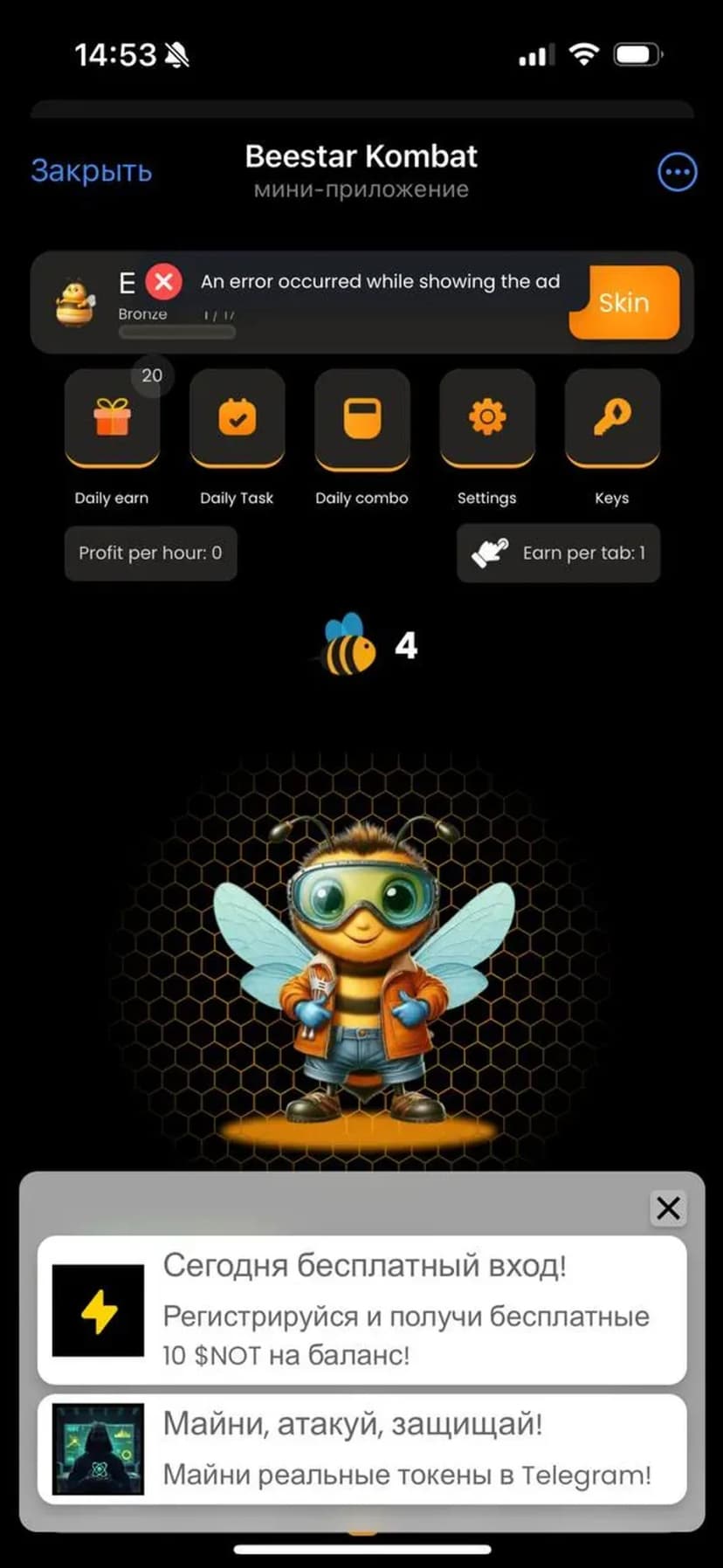Open Settings gear
723x1568 pixels.
tap(486, 417)
